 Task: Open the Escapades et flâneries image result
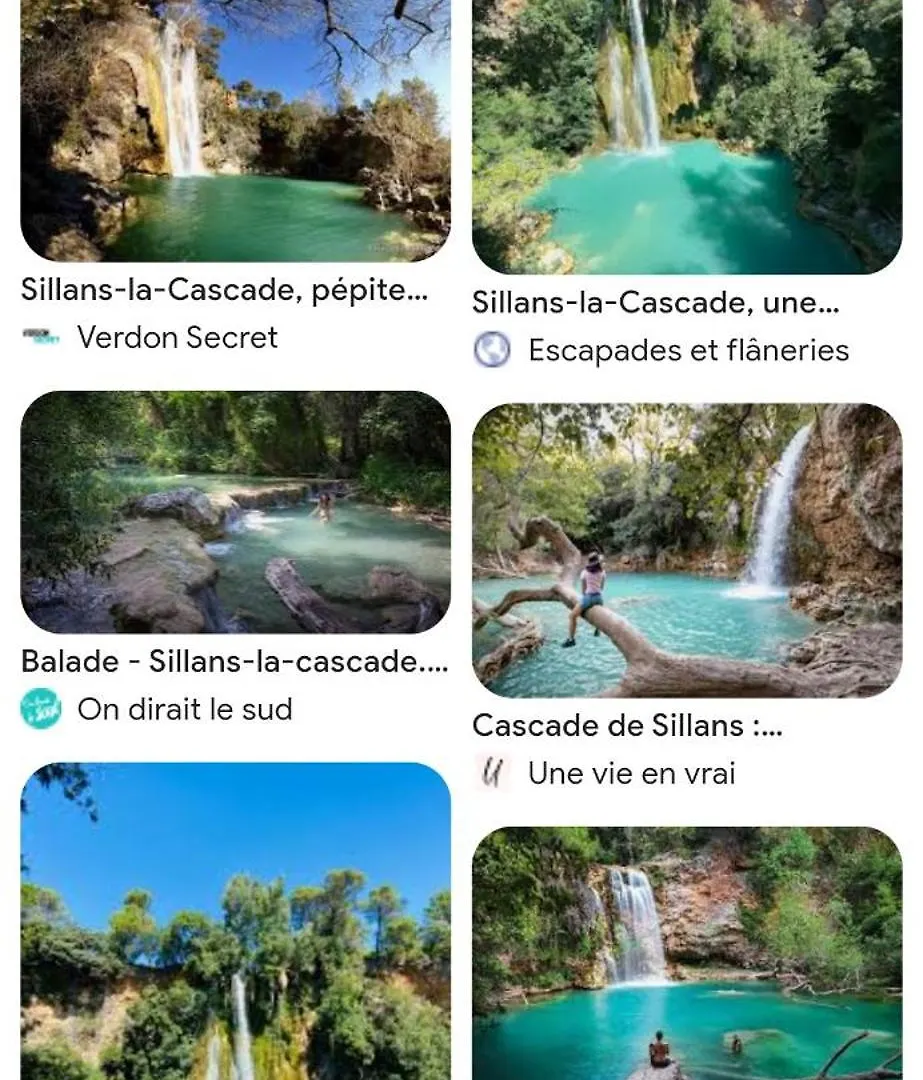click(x=687, y=135)
